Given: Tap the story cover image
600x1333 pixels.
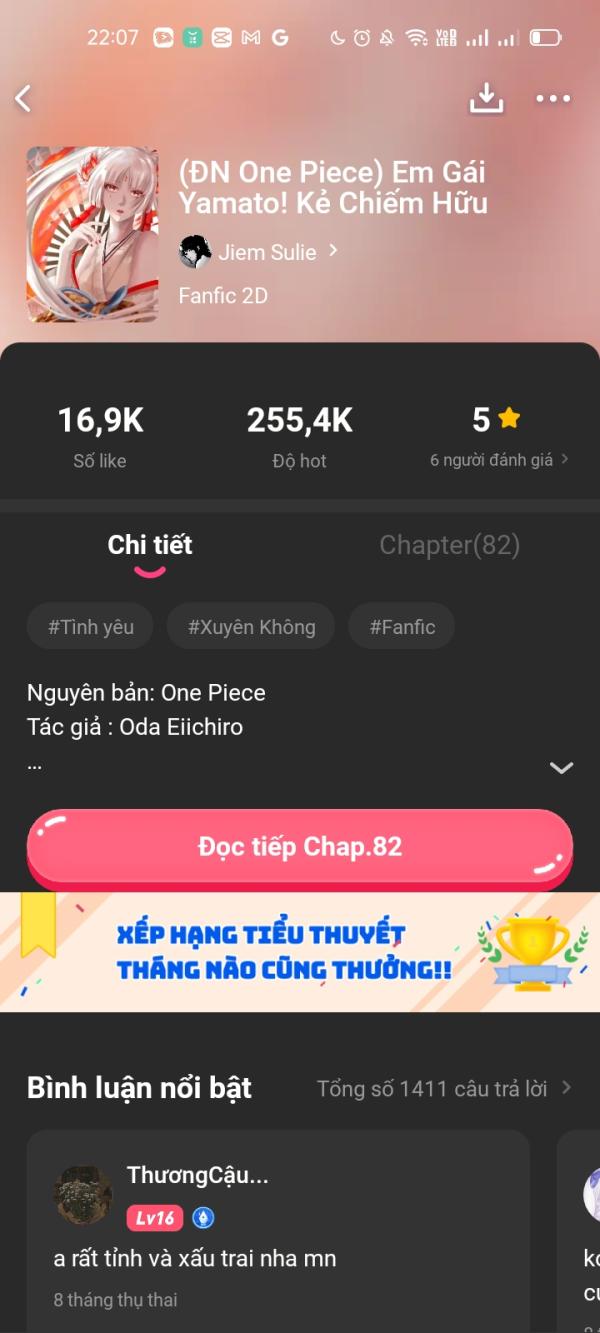Looking at the screenshot, I should click(x=92, y=234).
